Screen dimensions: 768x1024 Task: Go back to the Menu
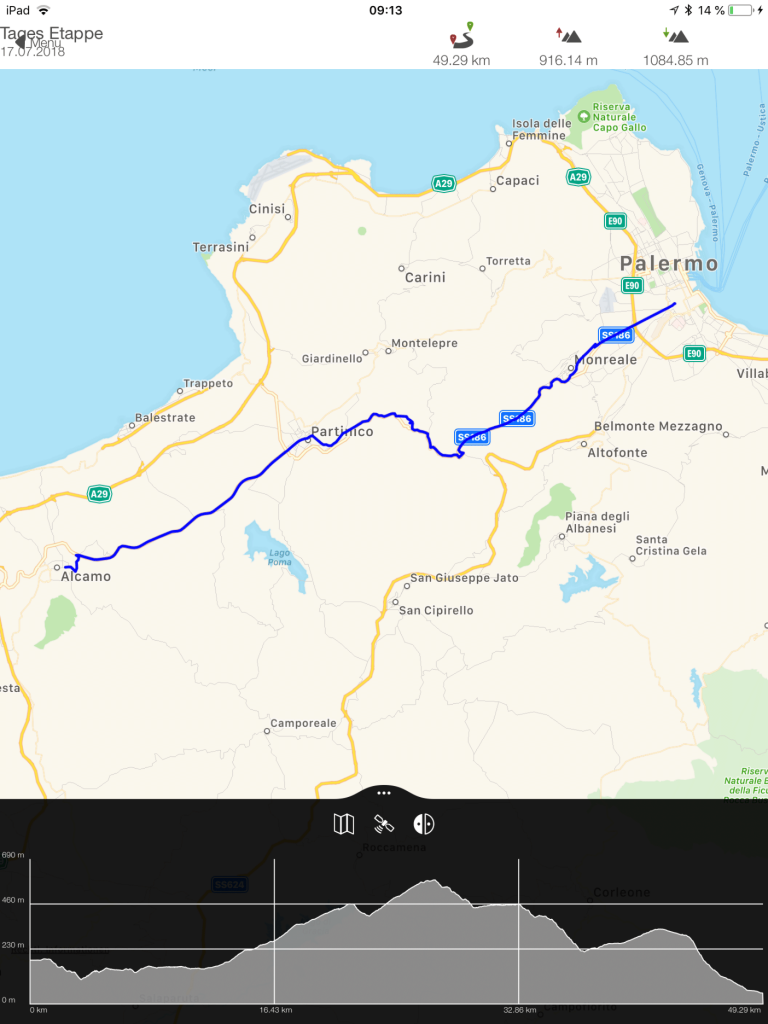tap(32, 43)
